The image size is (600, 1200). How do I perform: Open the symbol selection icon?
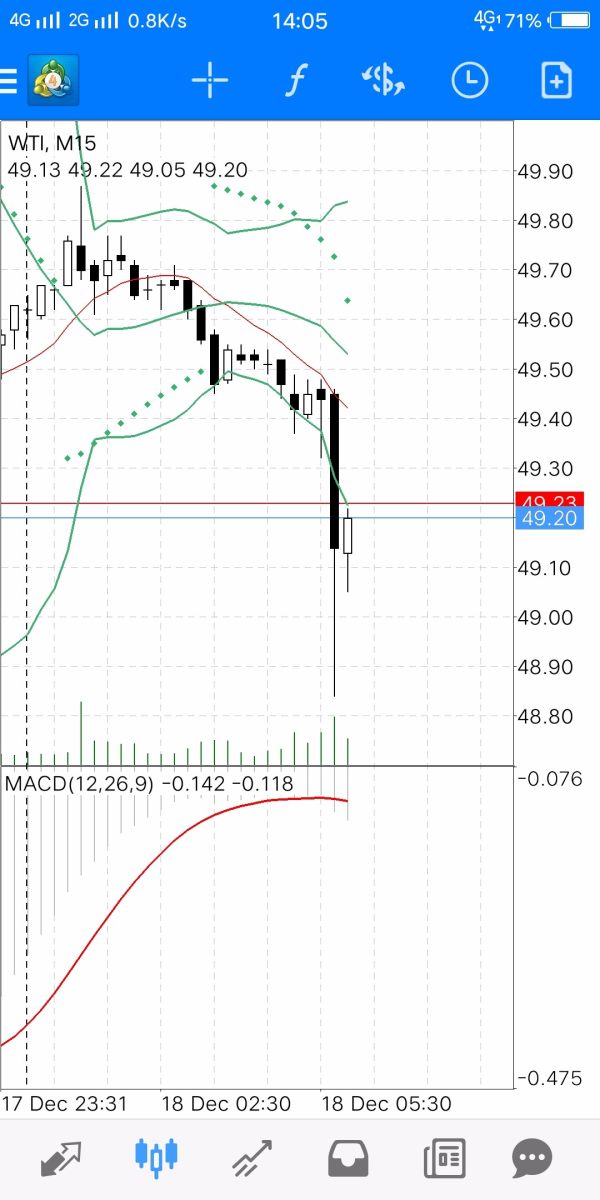(382, 81)
